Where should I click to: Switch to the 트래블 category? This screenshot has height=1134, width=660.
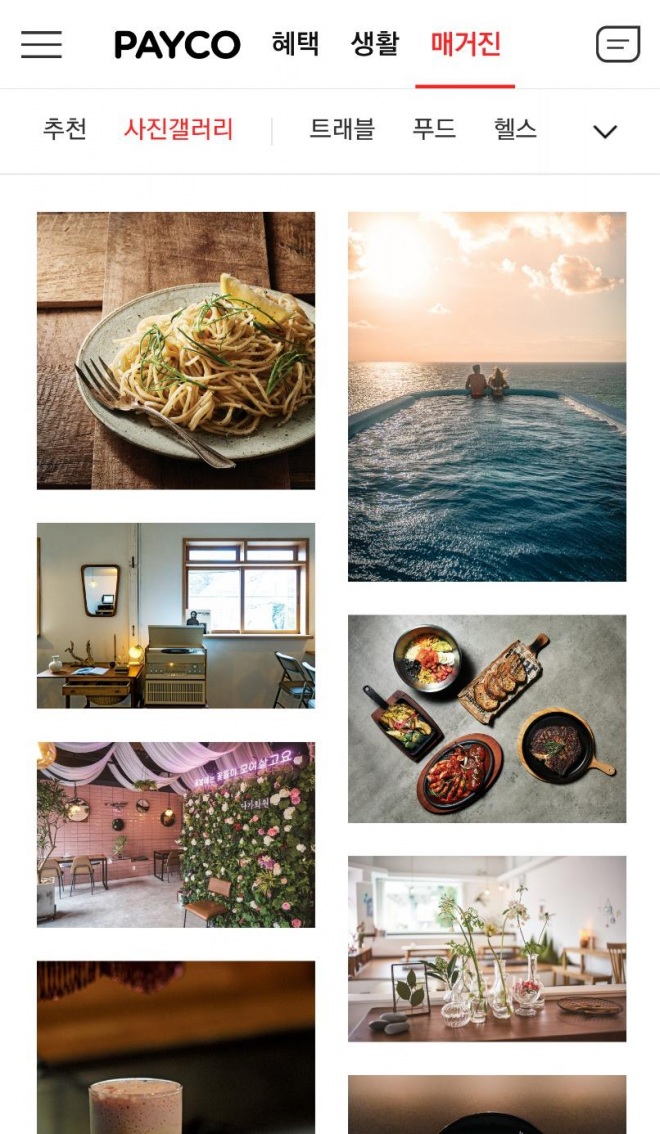tap(342, 130)
